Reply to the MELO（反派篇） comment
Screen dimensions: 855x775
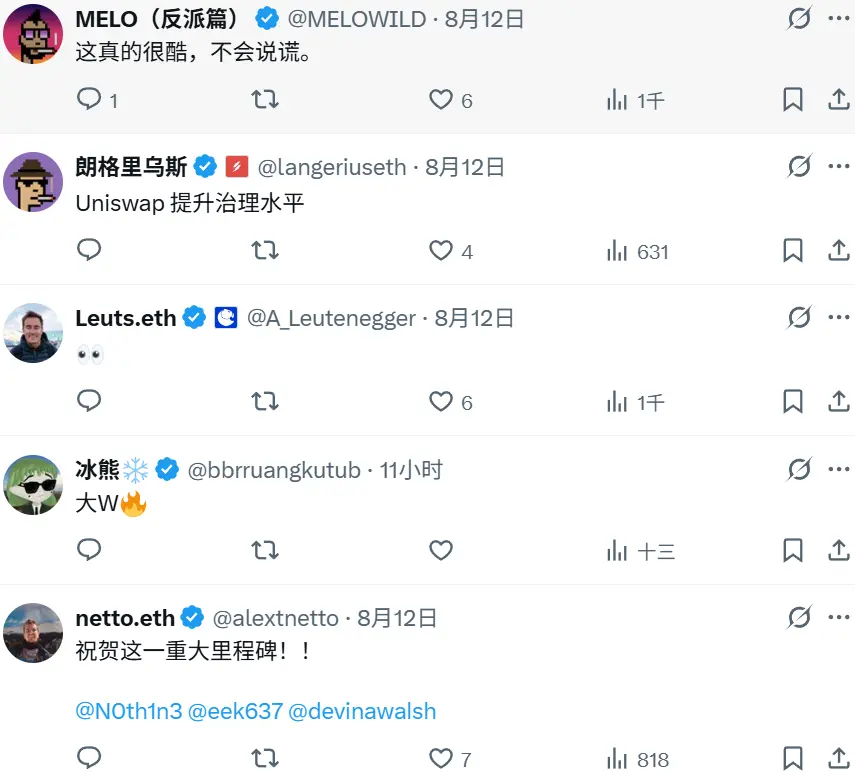click(90, 99)
